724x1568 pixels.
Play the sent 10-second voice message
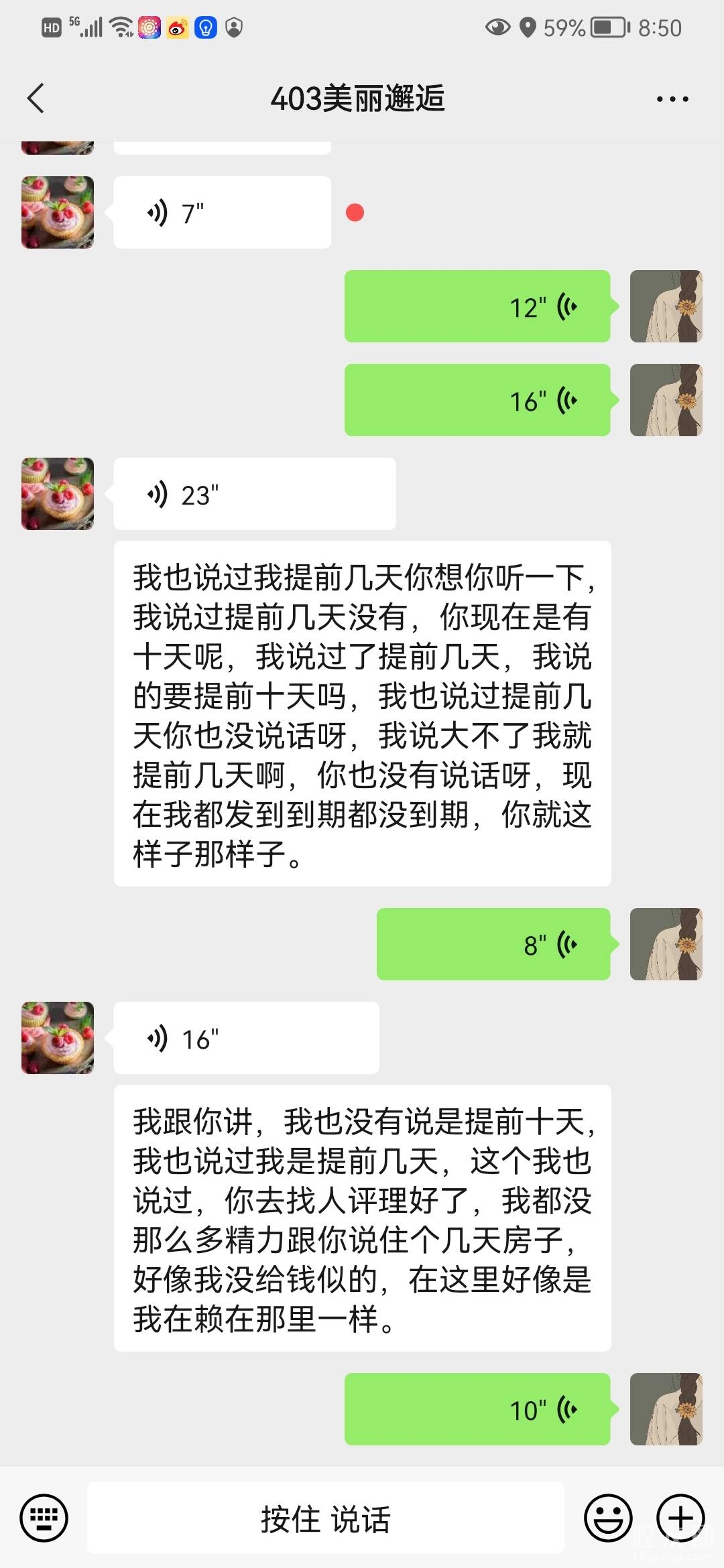[477, 1409]
